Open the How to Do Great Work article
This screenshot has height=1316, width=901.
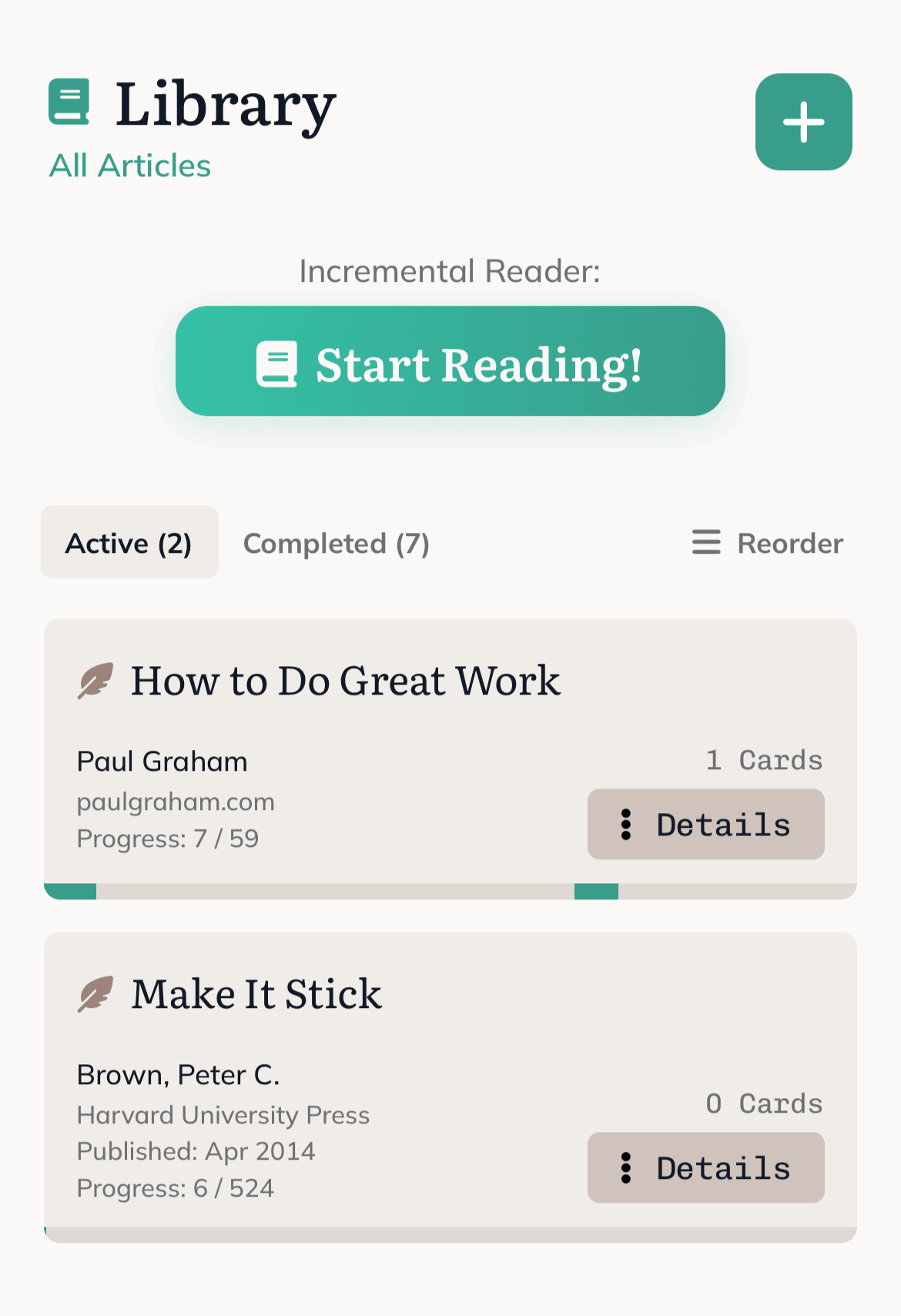(x=345, y=681)
